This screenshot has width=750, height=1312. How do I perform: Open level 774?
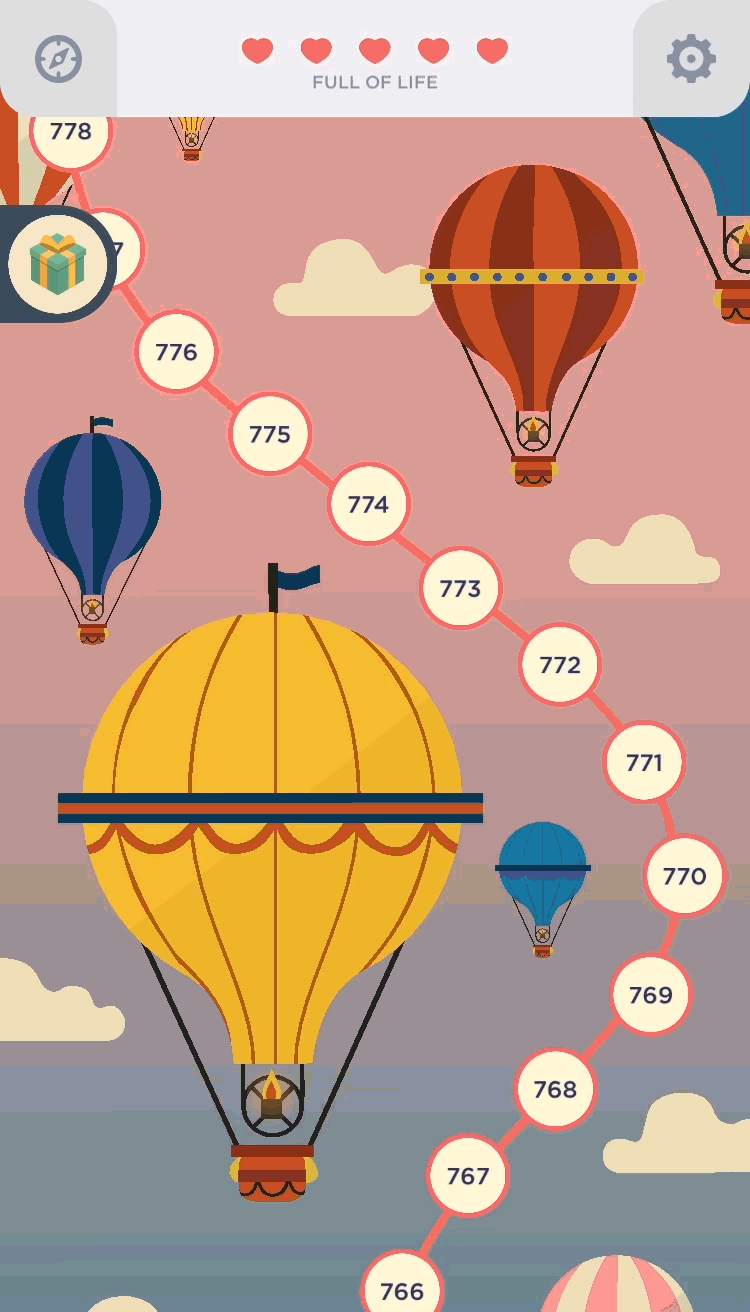point(368,504)
